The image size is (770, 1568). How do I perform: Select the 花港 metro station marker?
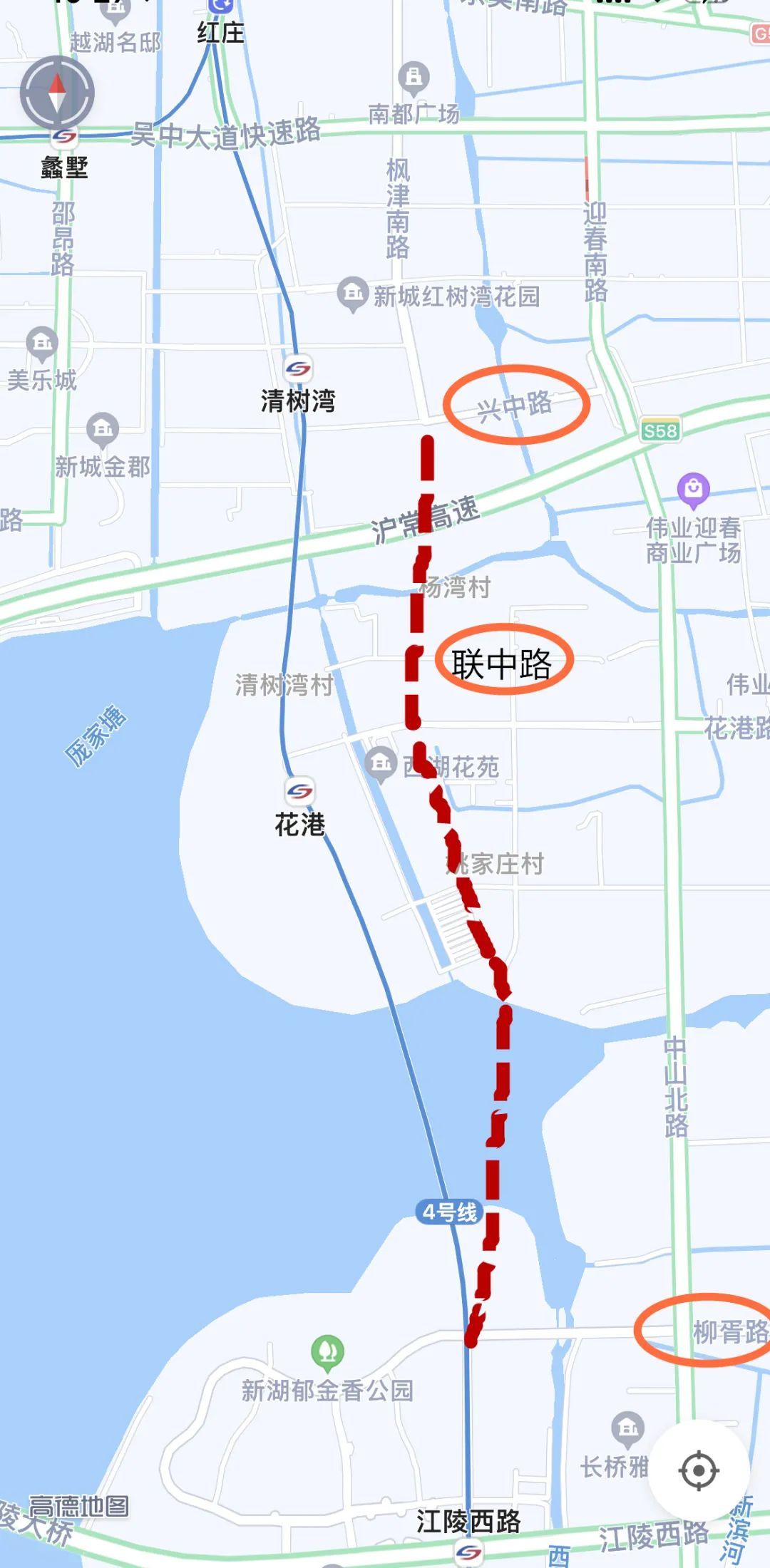[299, 791]
